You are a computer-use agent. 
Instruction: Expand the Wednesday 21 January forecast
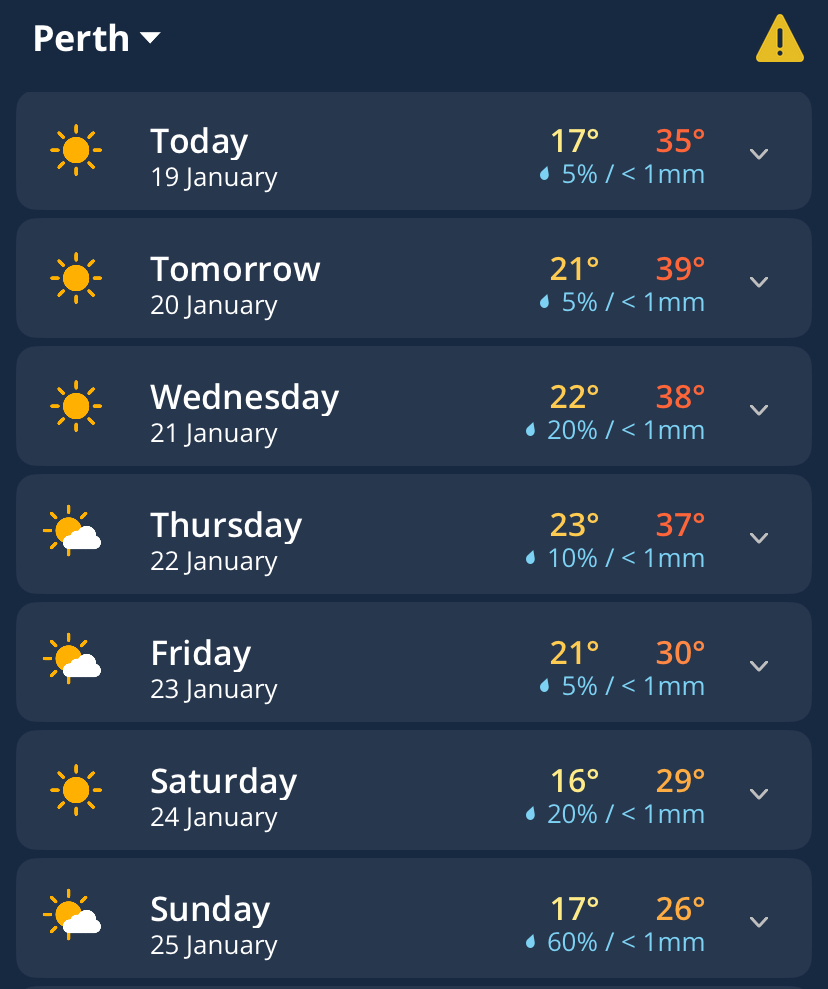tap(759, 410)
